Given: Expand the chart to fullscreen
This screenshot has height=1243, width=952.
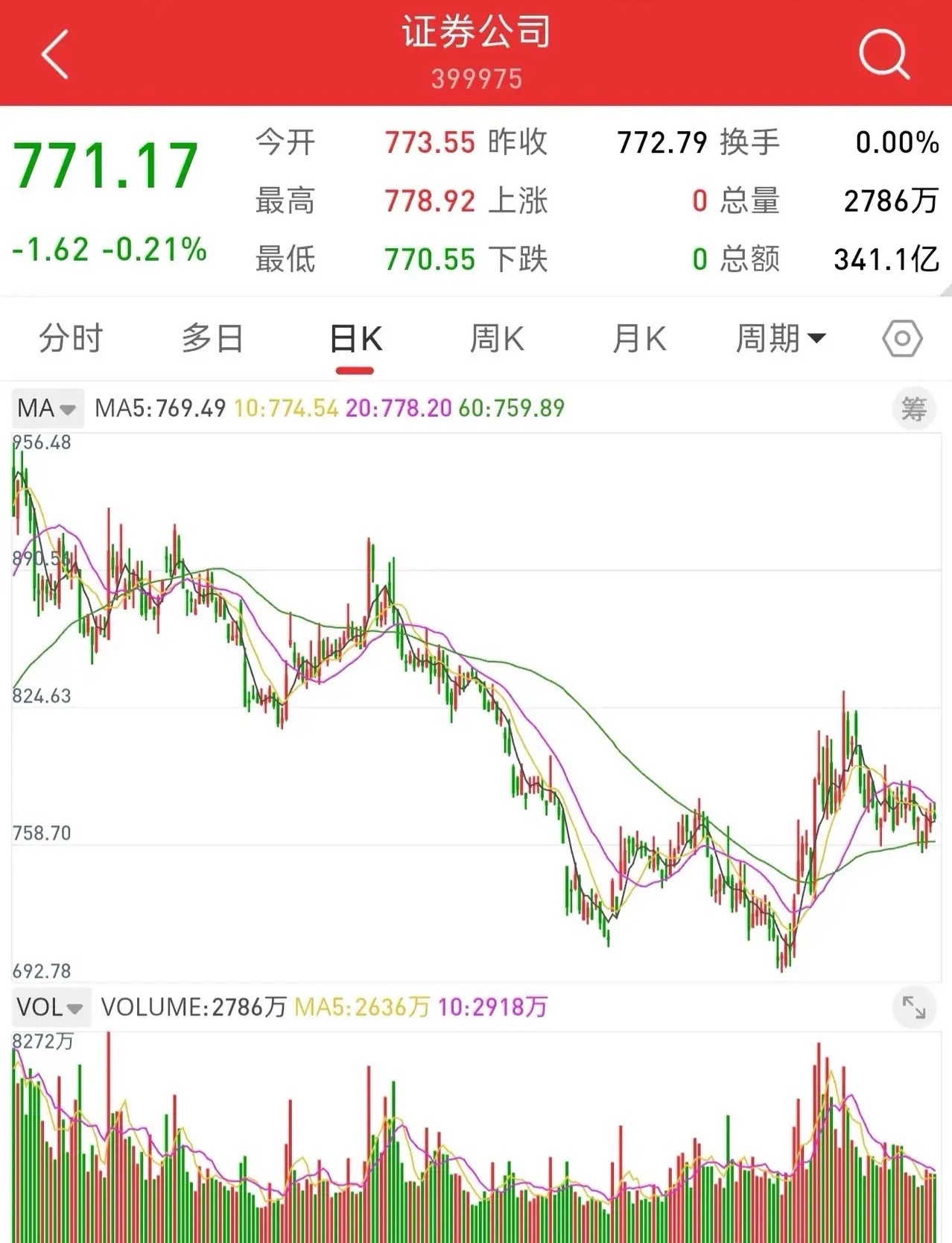Looking at the screenshot, I should 913,1008.
